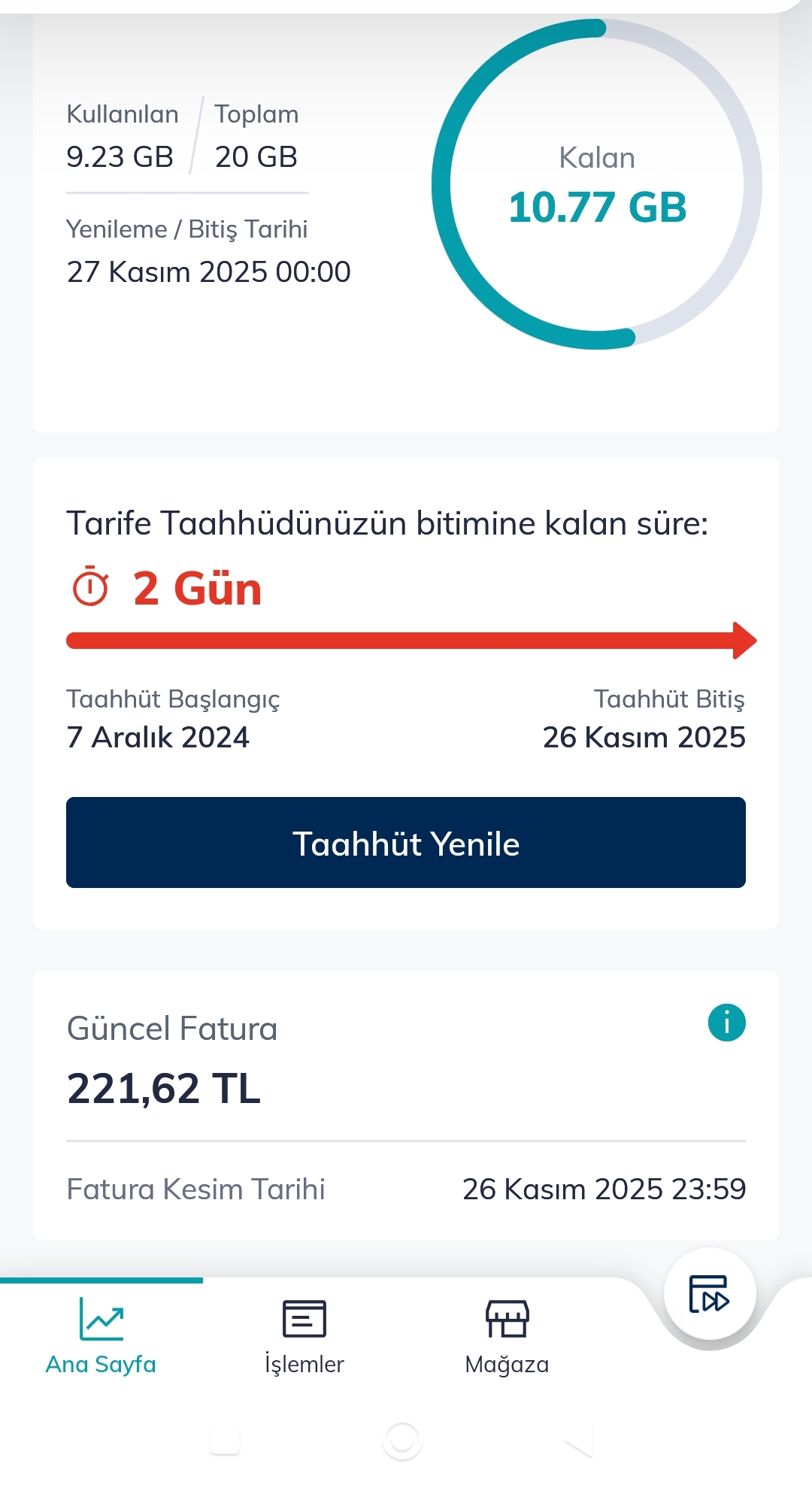This screenshot has height=1491, width=812.
Task: Tap the Taahhüt Yenile button
Action: point(406,843)
